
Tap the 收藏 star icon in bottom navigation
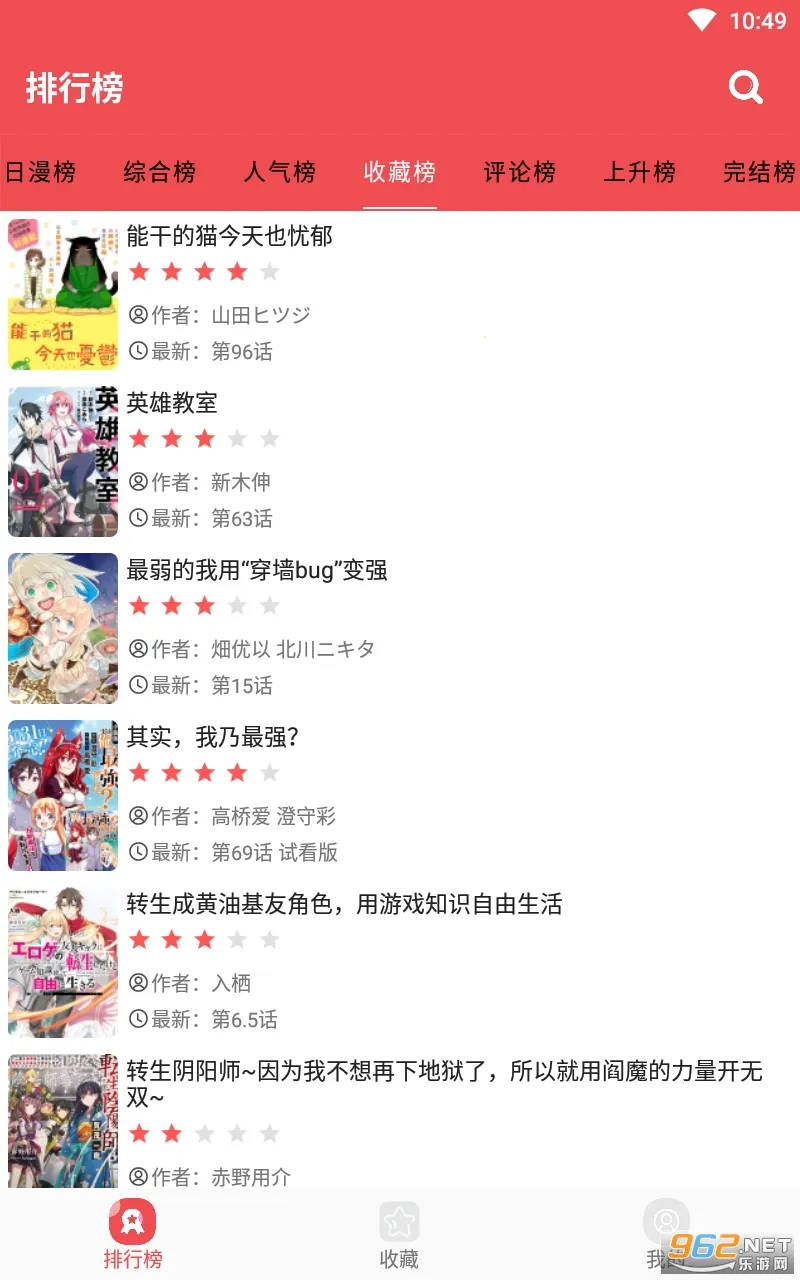[x=400, y=1222]
